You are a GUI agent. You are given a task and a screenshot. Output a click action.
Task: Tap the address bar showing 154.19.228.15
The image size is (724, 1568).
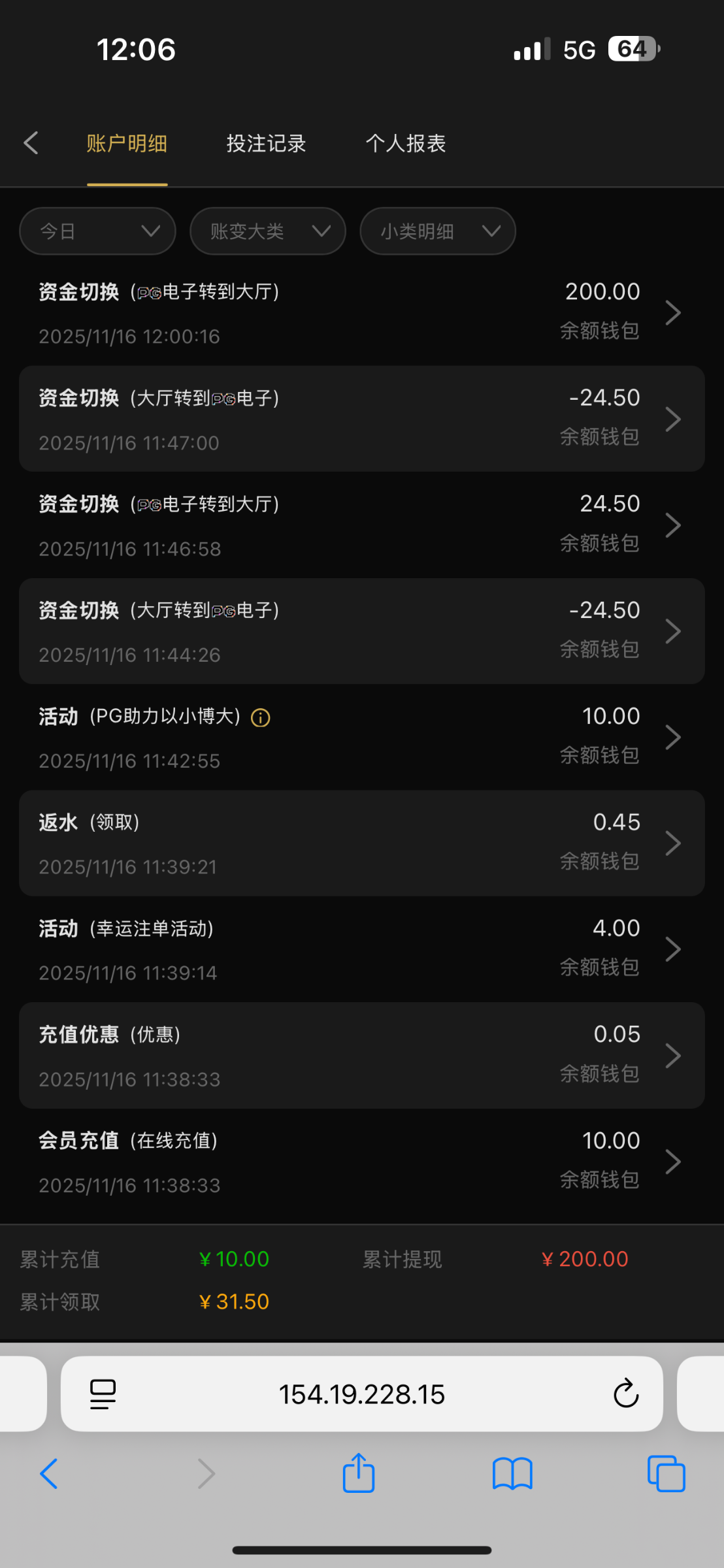click(361, 1394)
